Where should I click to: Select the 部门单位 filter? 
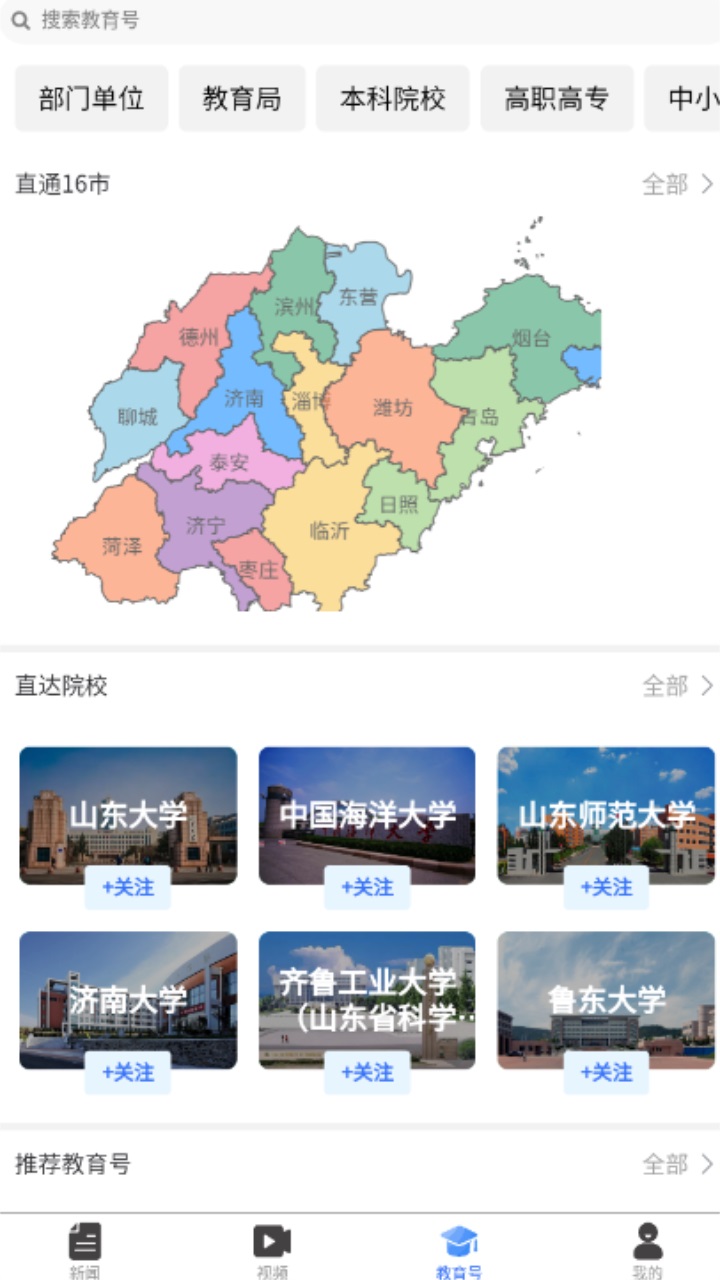point(90,97)
